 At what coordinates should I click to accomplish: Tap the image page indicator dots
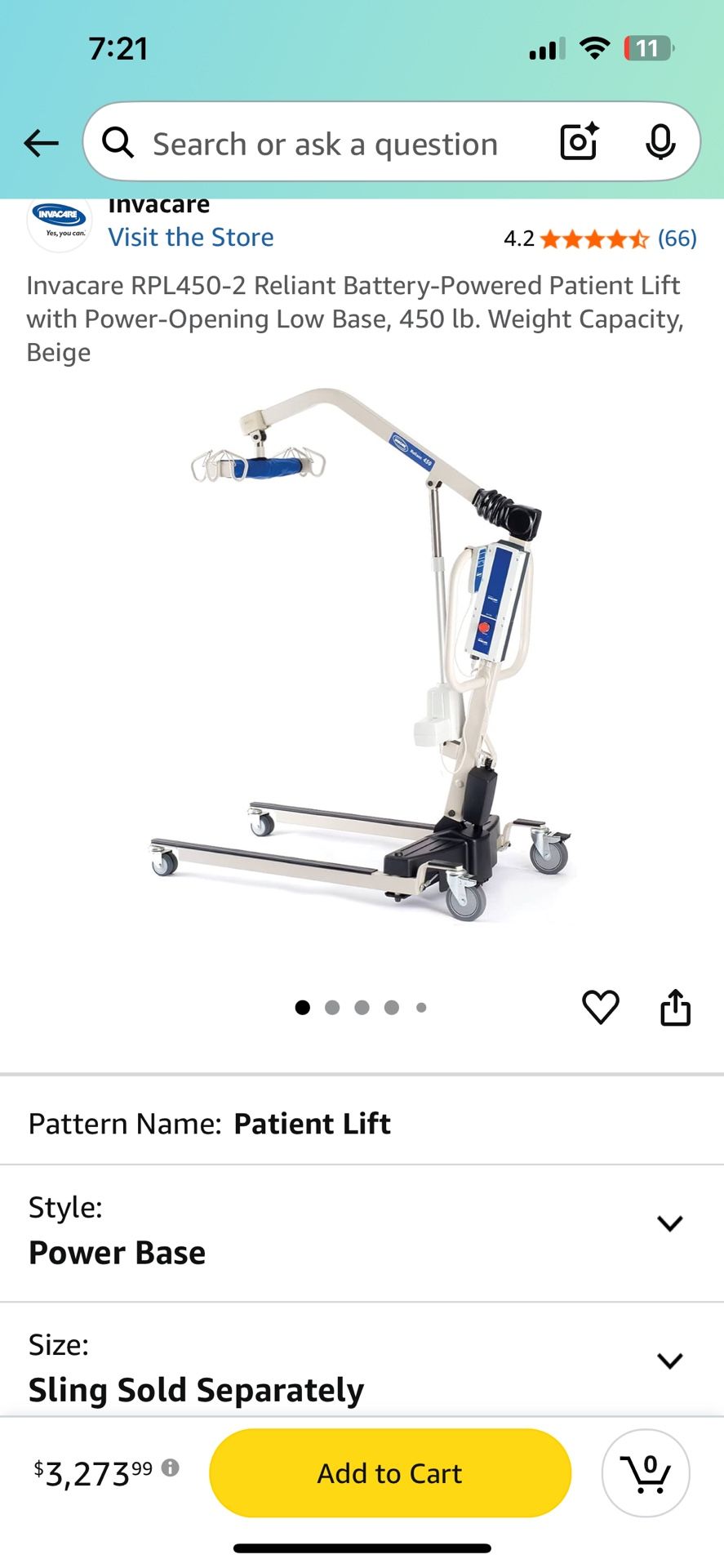click(361, 1007)
